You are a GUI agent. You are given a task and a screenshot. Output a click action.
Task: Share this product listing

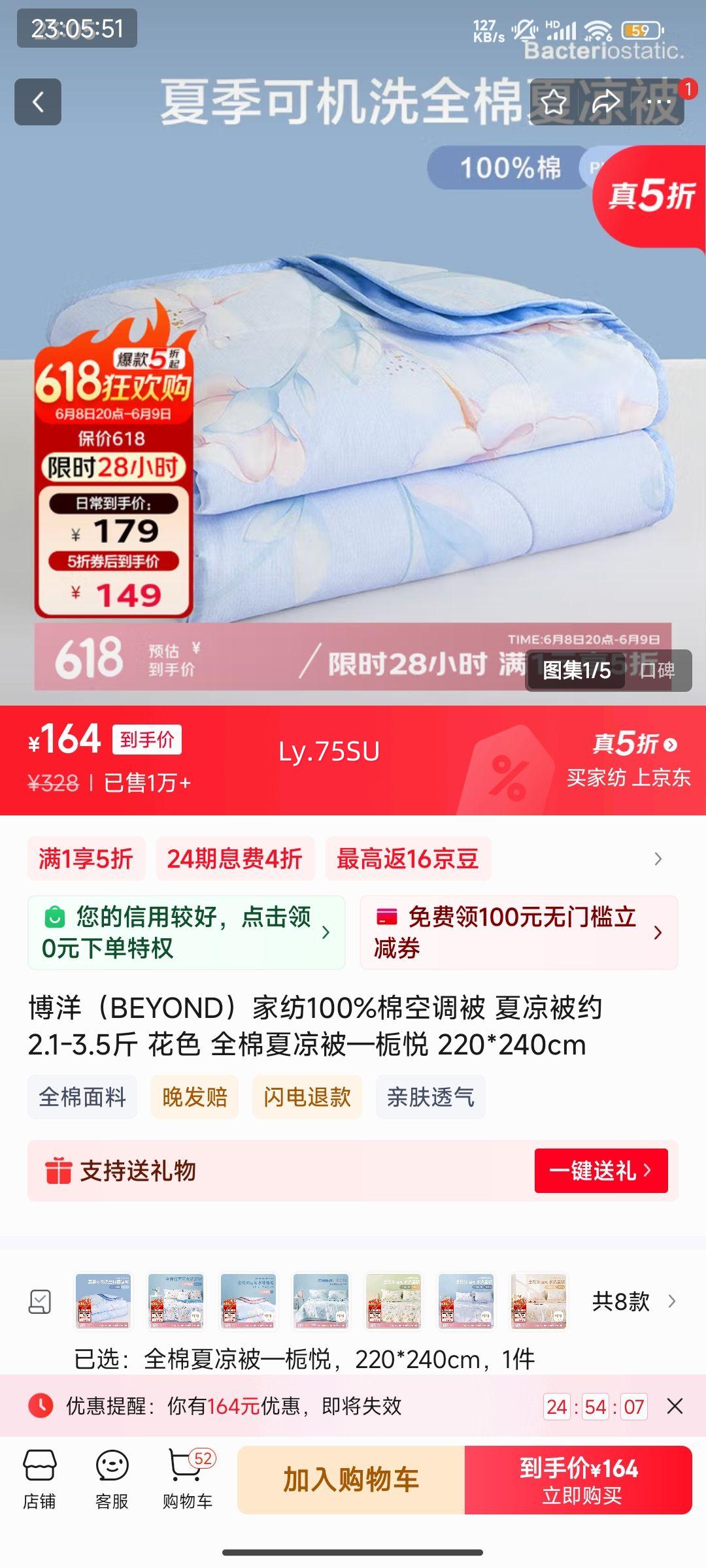click(606, 102)
